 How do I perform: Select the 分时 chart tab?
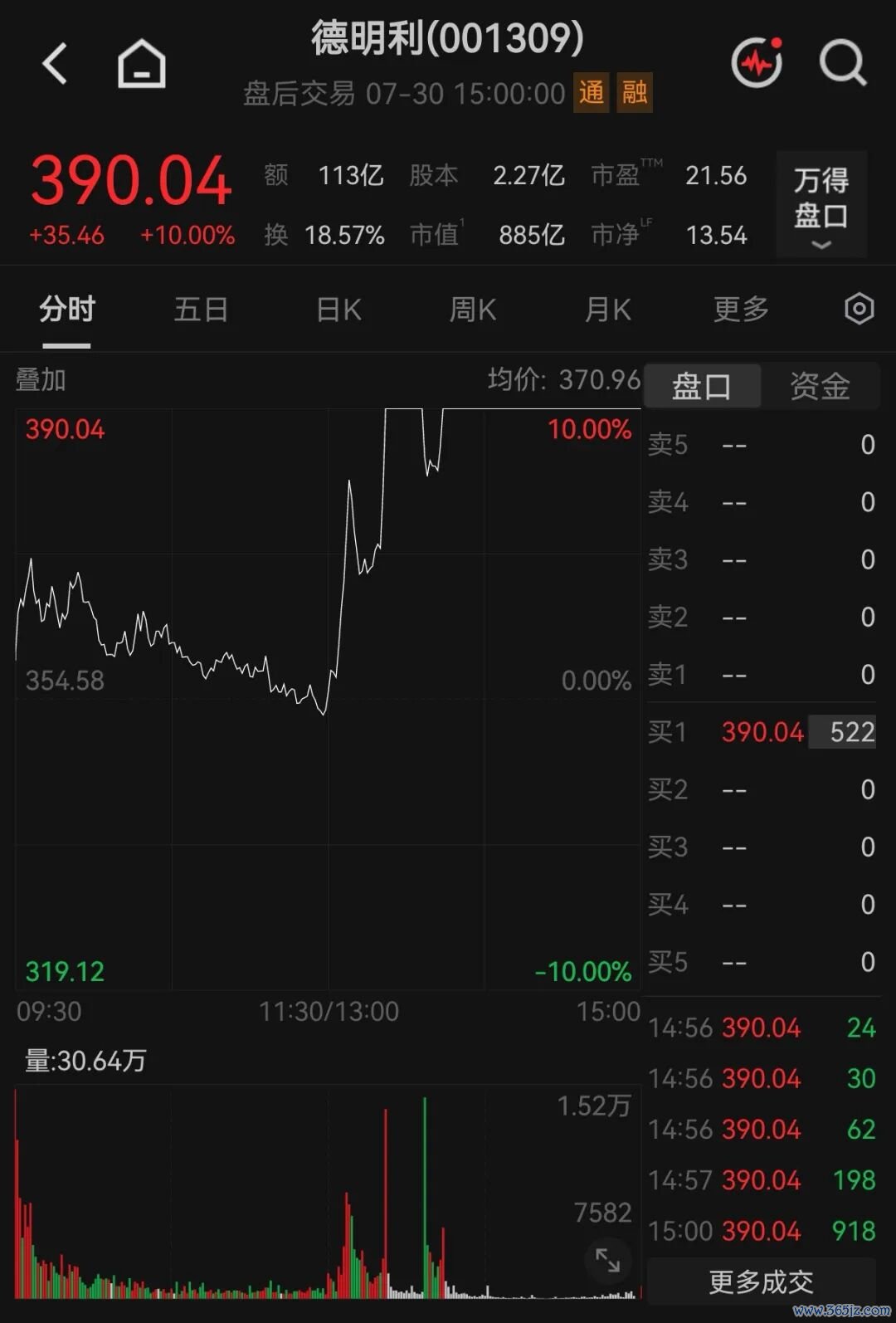67,310
